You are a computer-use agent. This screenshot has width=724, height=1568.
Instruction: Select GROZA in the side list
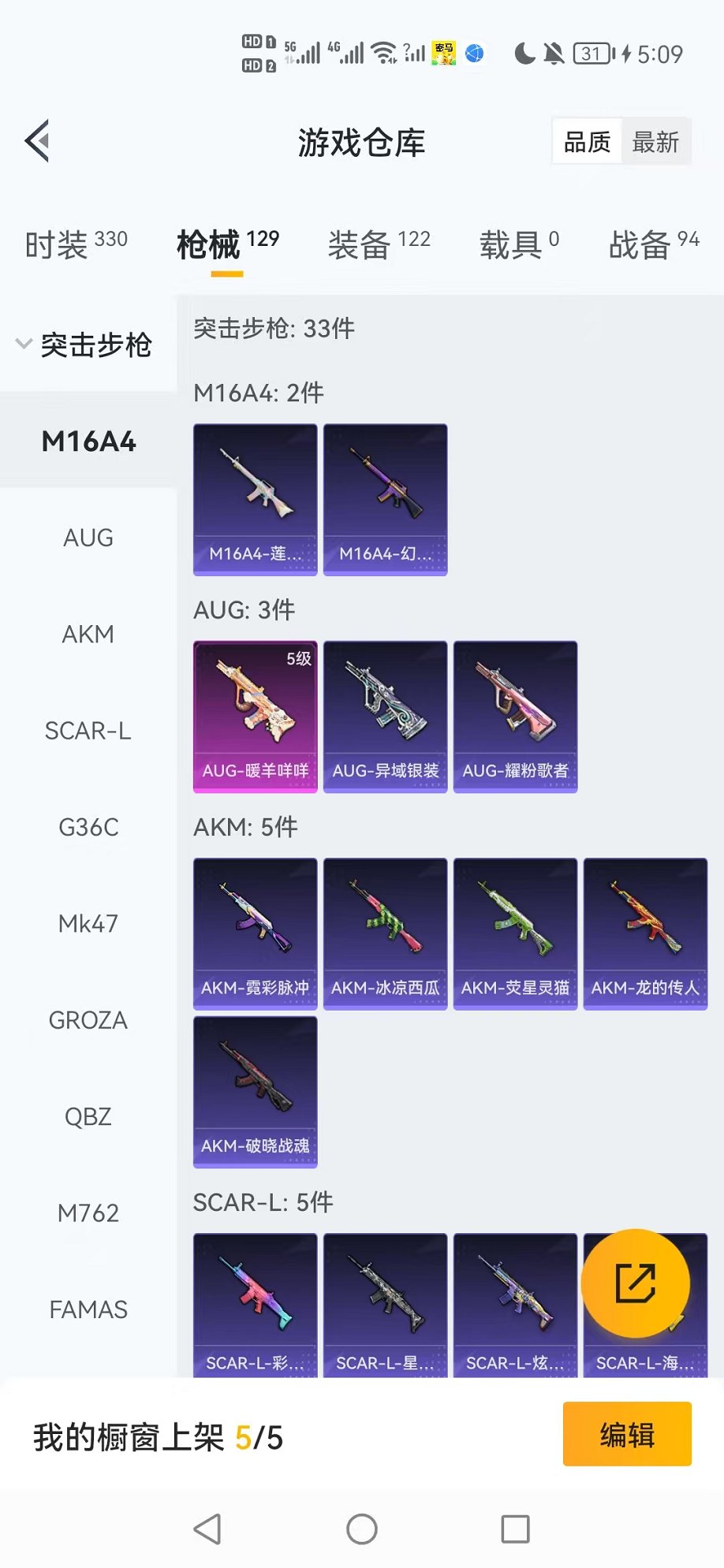88,1021
